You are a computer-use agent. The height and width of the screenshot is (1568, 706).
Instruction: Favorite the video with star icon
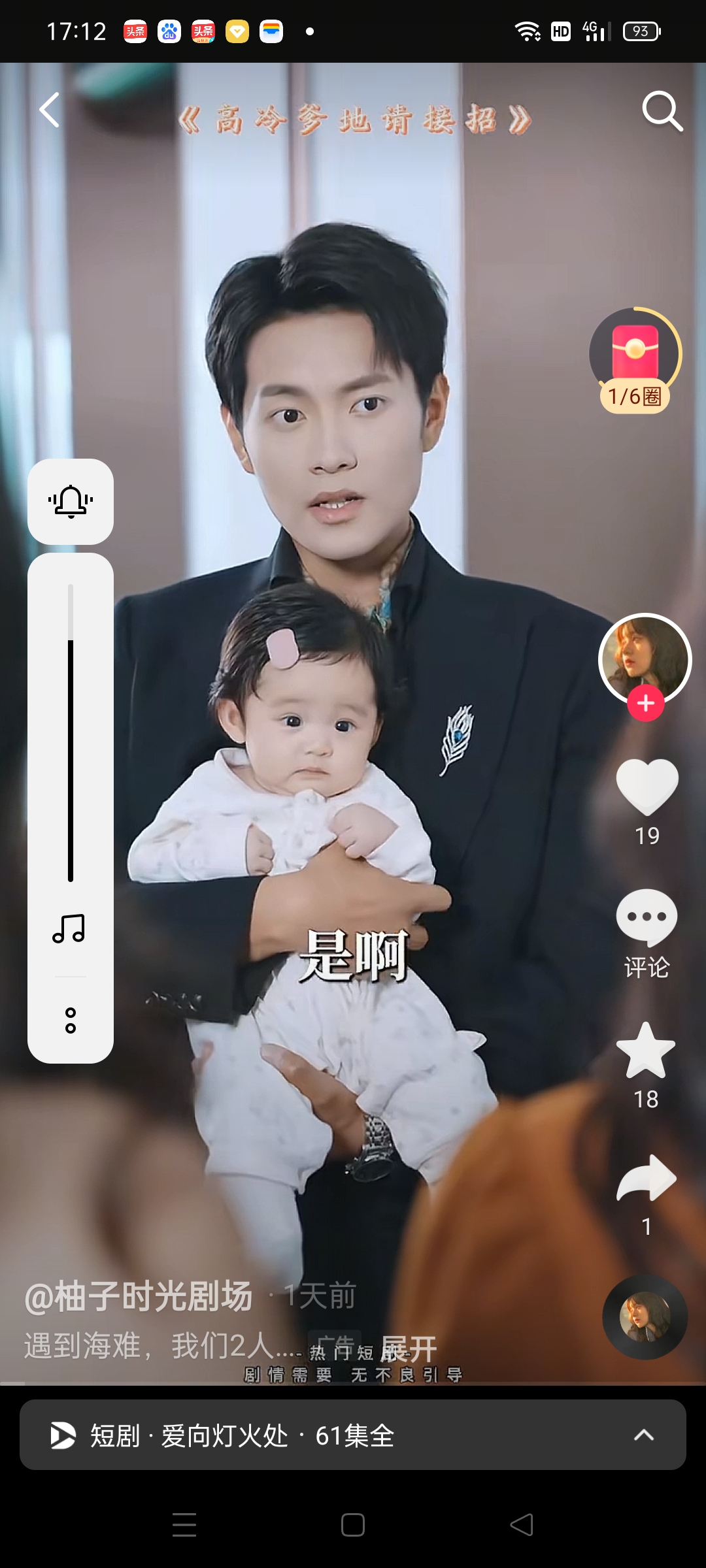(646, 1051)
